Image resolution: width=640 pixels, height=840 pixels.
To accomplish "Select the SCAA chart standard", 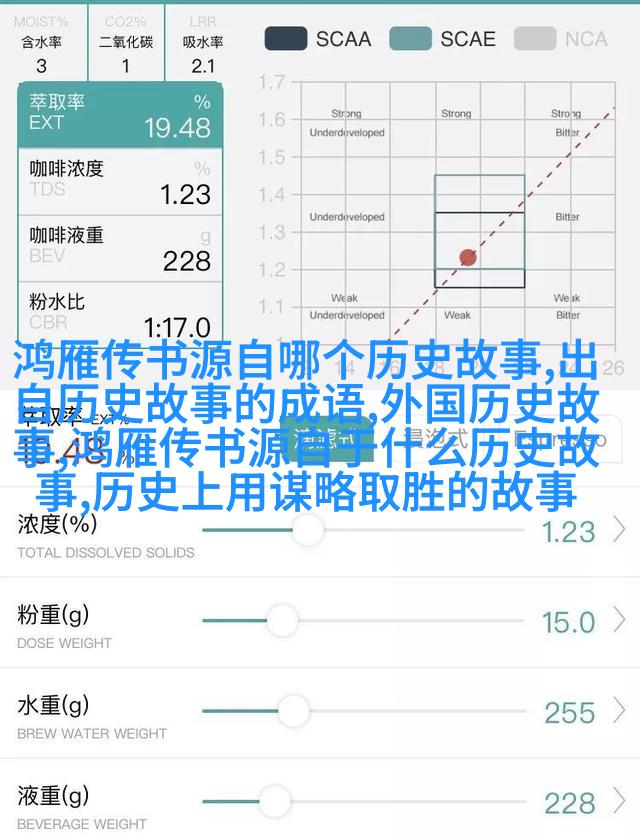I will pyautogui.click(x=316, y=39).
